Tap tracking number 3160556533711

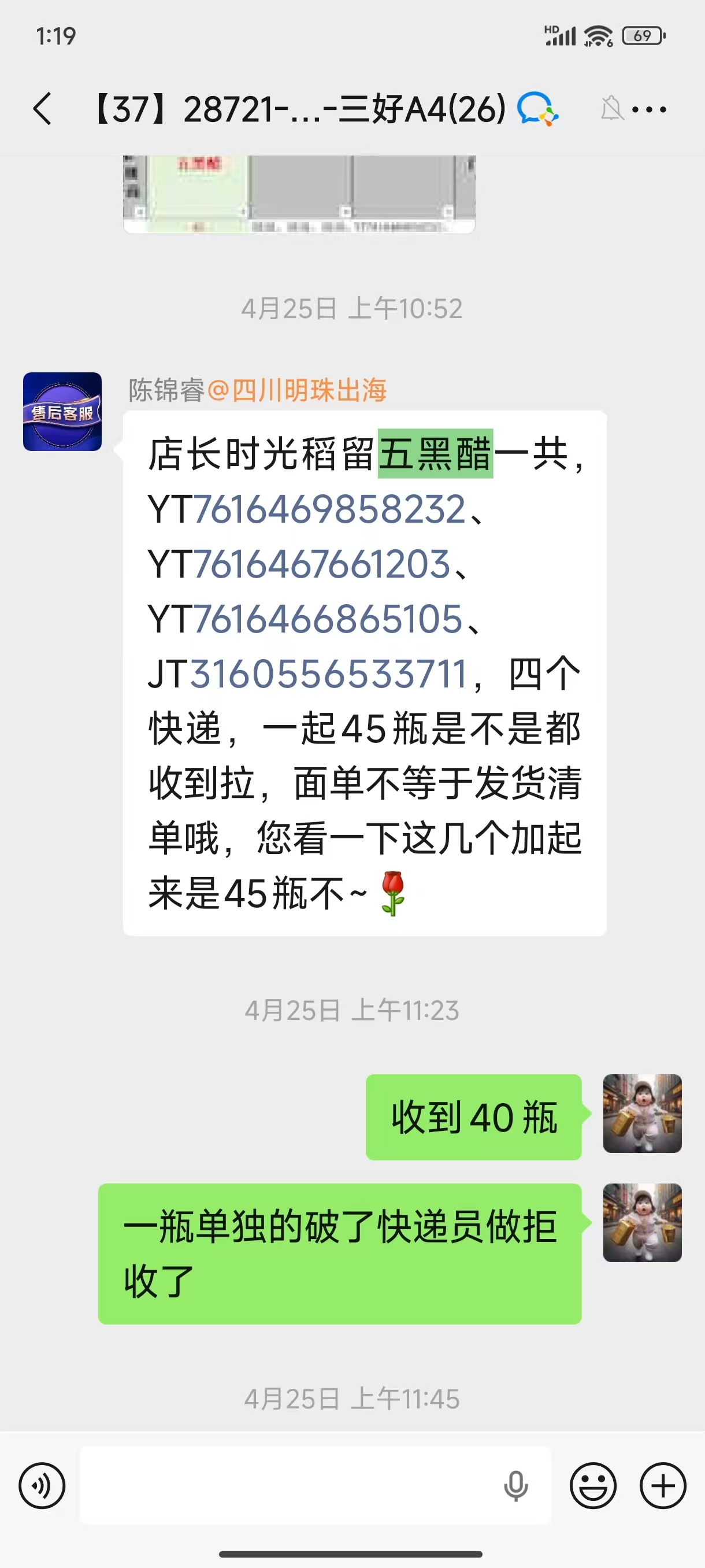[328, 673]
